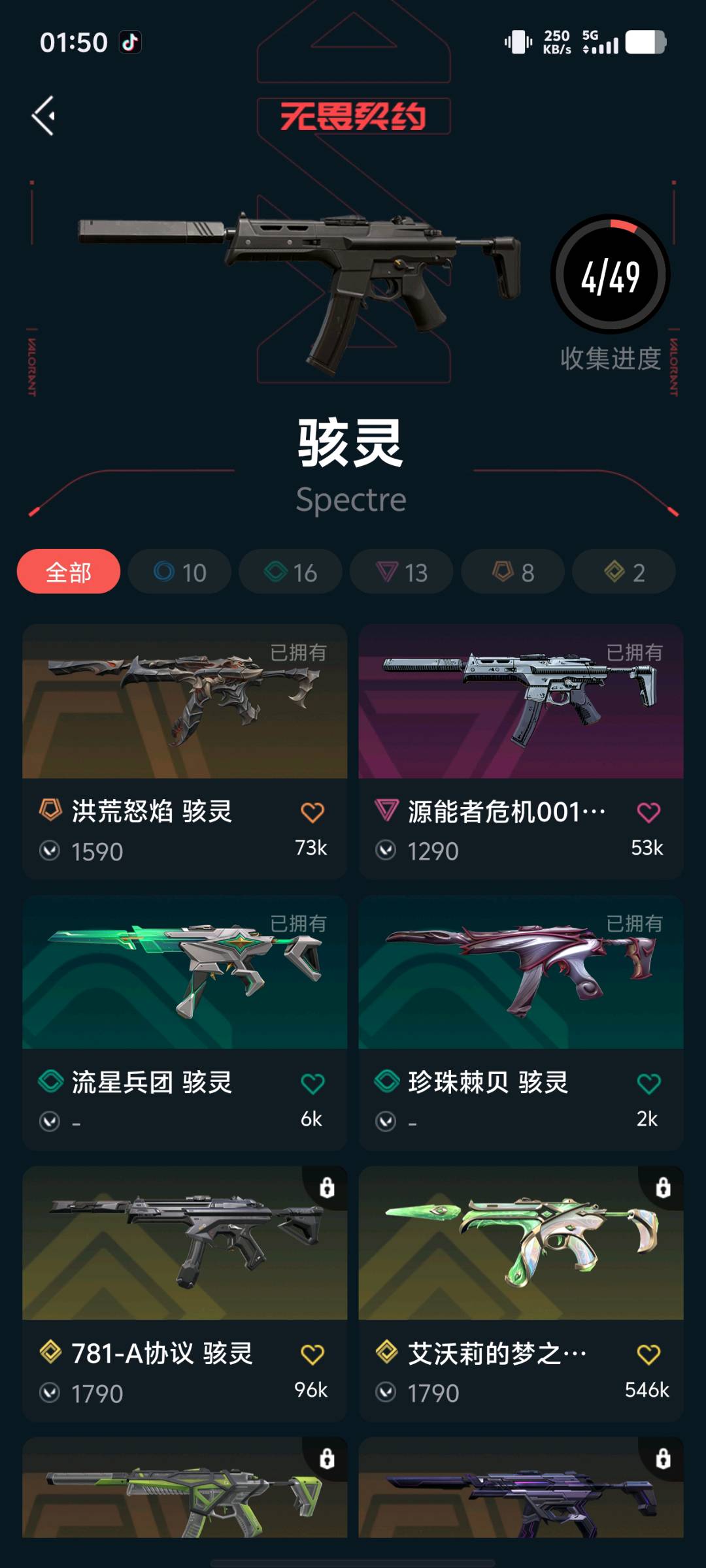Filter skins by the blue tier (10)

pyautogui.click(x=180, y=572)
